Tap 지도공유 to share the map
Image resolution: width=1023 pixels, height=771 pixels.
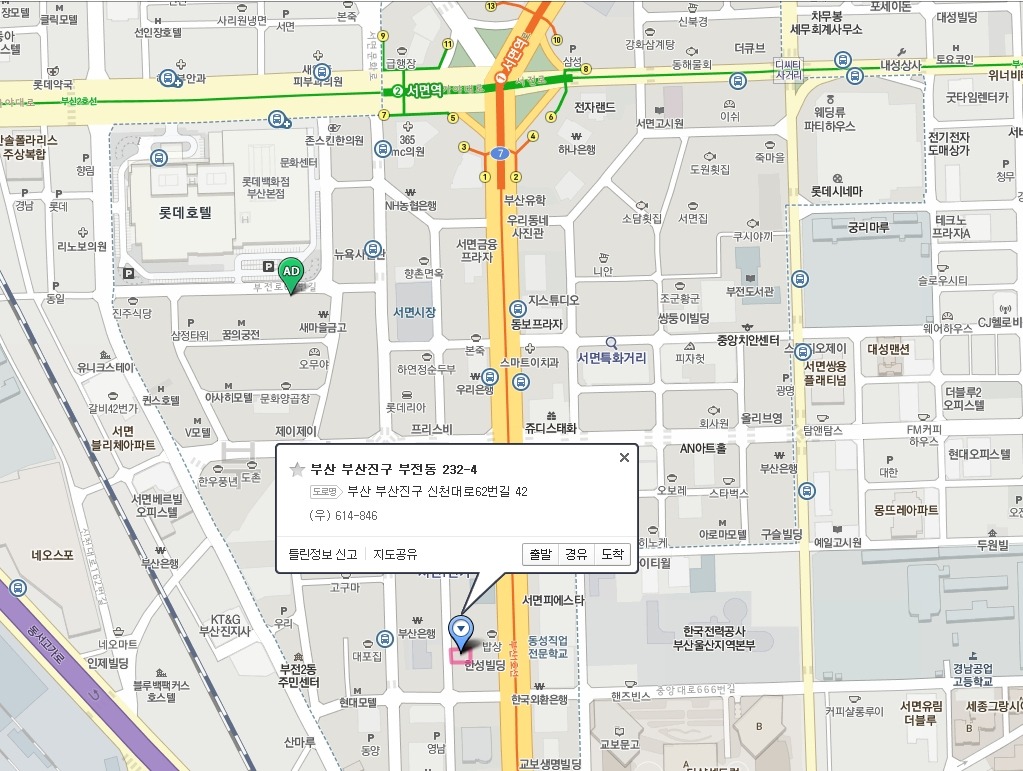coord(395,554)
